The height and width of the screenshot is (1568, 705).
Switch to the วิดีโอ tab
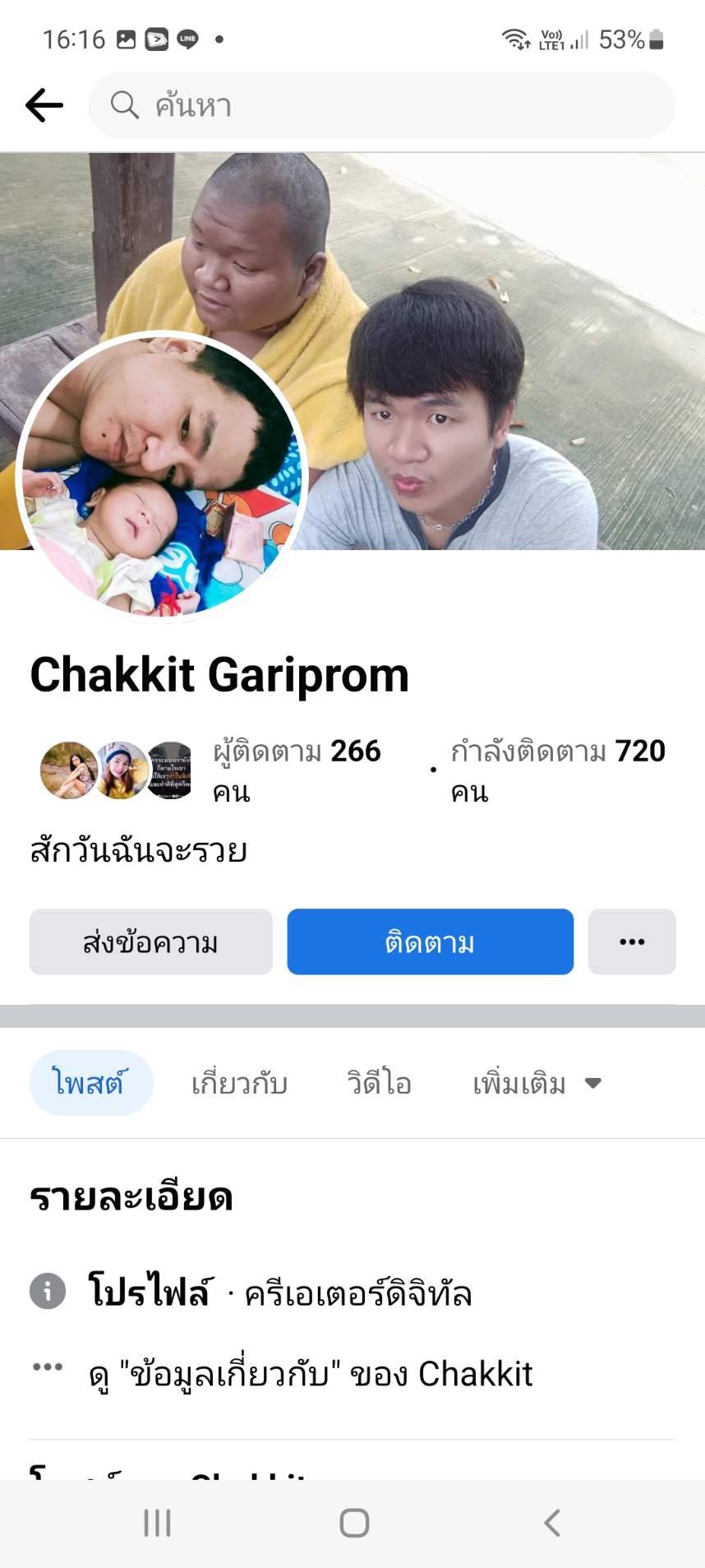pyautogui.click(x=379, y=1084)
